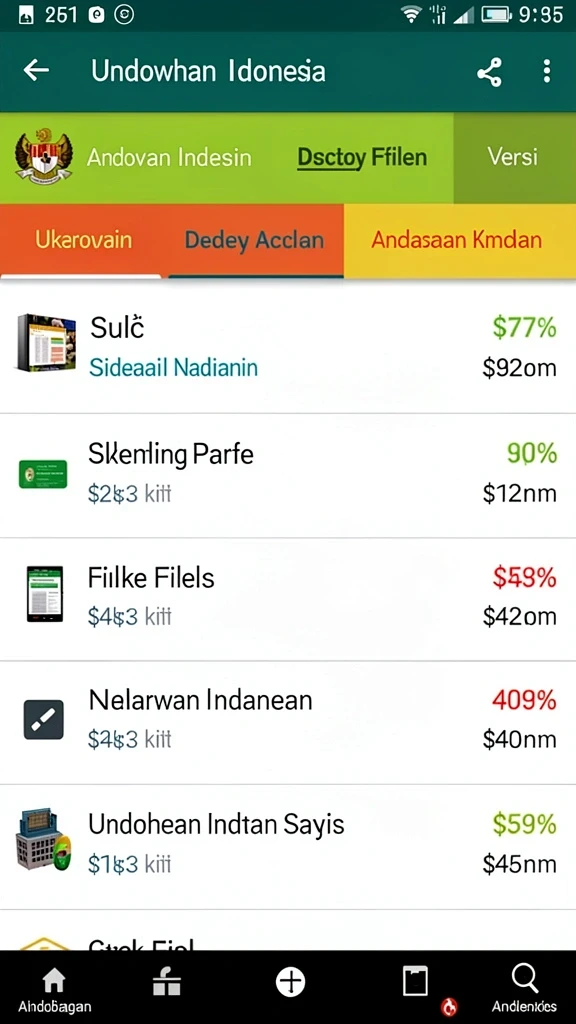Open the Nelarwan Indanean row
Screen dimensions: 576x1024
288,722
